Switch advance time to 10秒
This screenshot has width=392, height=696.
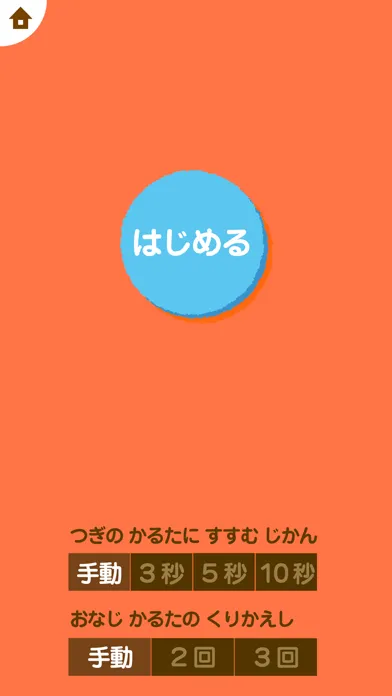click(286, 572)
